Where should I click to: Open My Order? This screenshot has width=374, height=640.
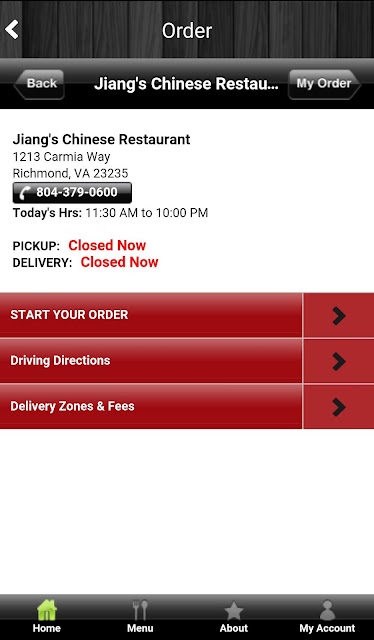pyautogui.click(x=324, y=84)
